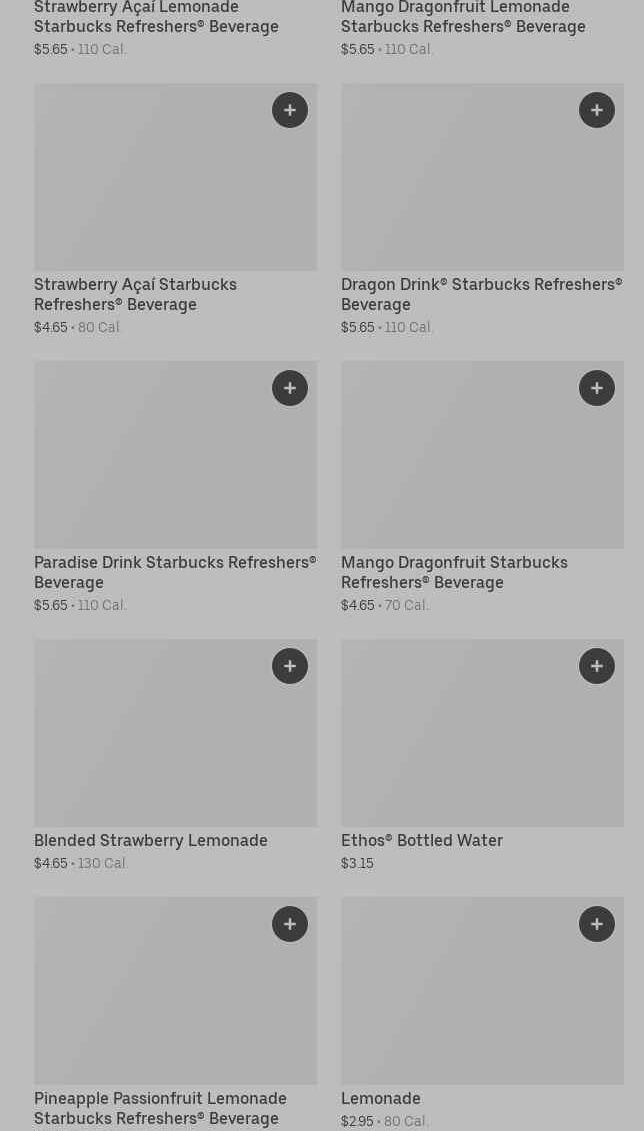Open Mango Dragonfruit Lemonade Refreshers item
Image resolution: width=644 pixels, height=1131 pixels.
pyautogui.click(x=463, y=17)
